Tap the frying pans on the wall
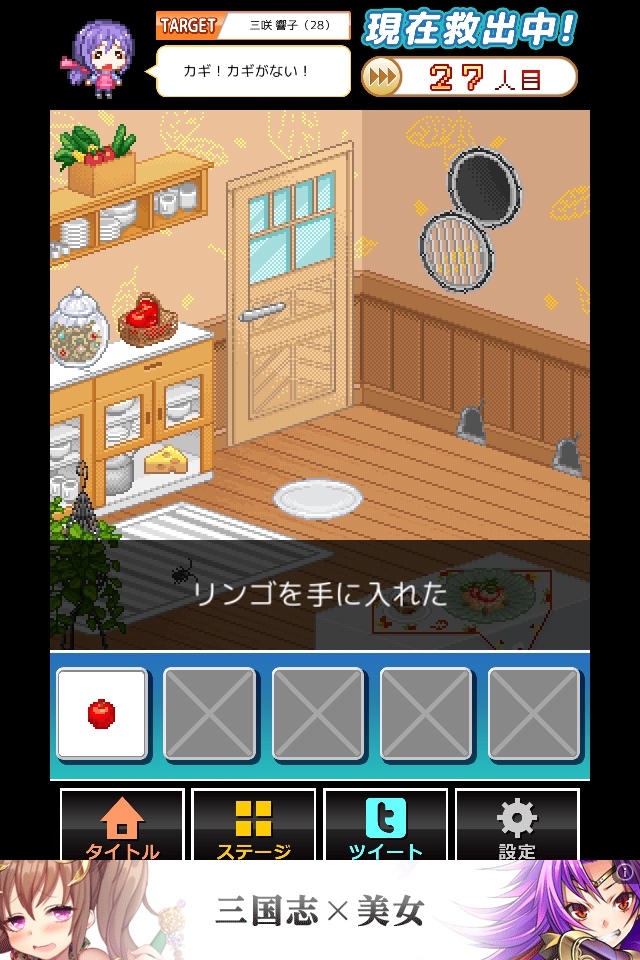This screenshot has height=960, width=640. click(470, 218)
